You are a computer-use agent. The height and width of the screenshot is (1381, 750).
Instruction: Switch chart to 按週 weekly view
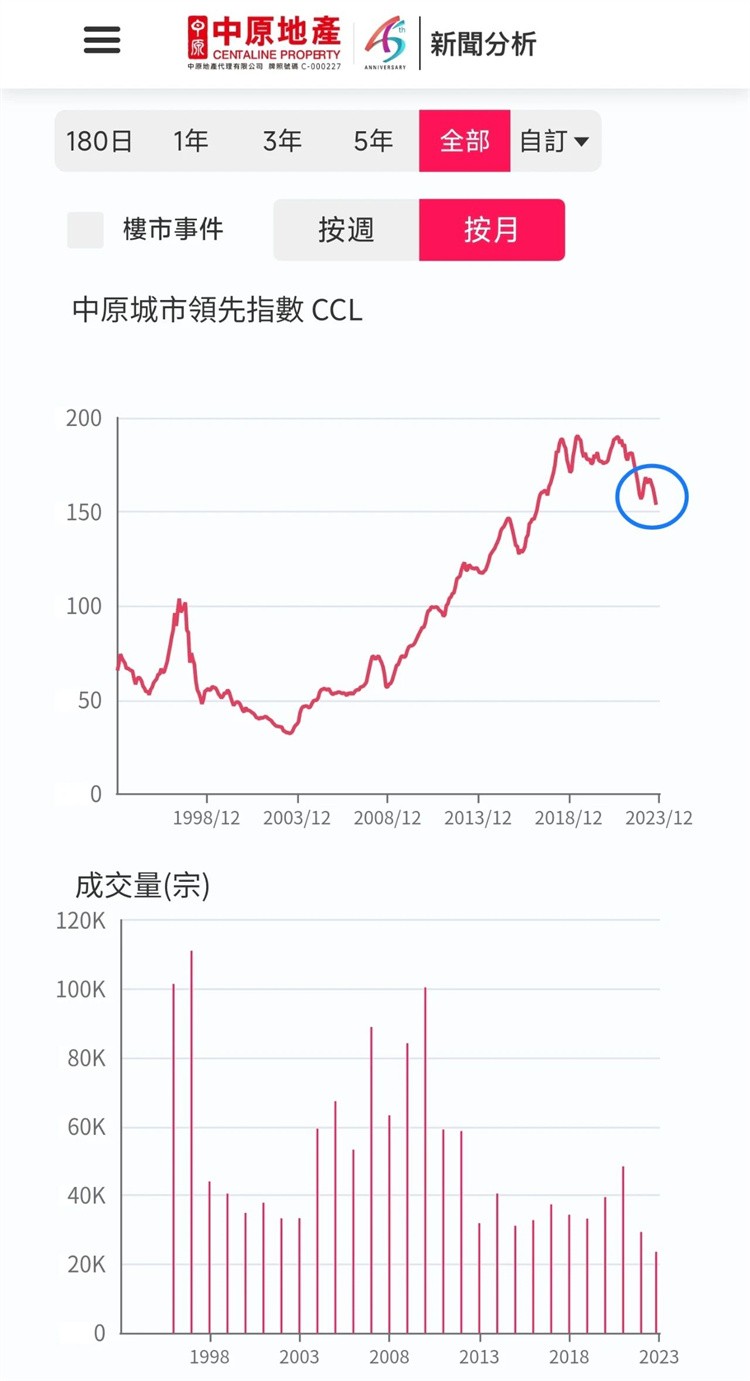click(x=346, y=230)
